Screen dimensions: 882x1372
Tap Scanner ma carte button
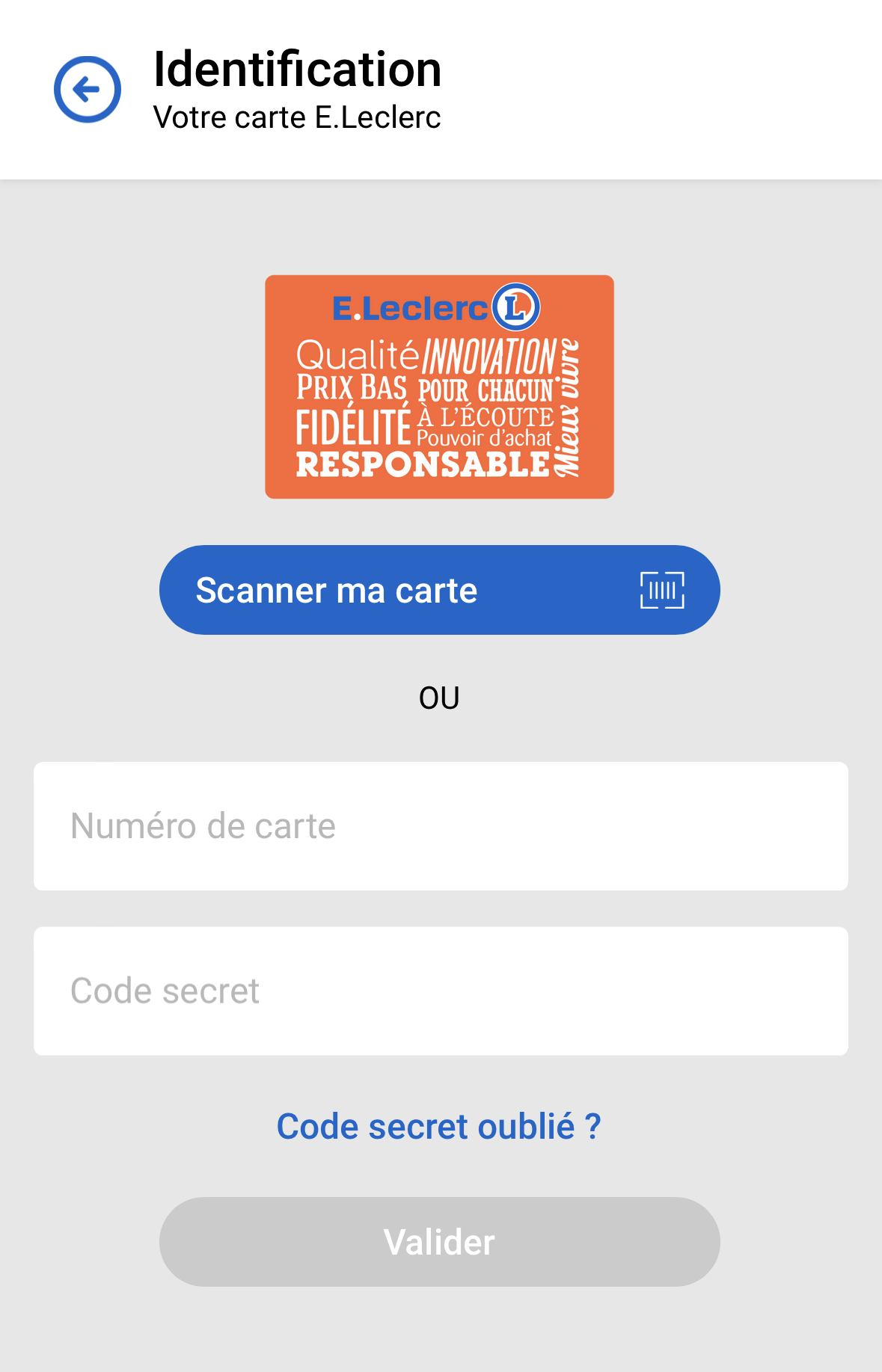pyautogui.click(x=439, y=590)
